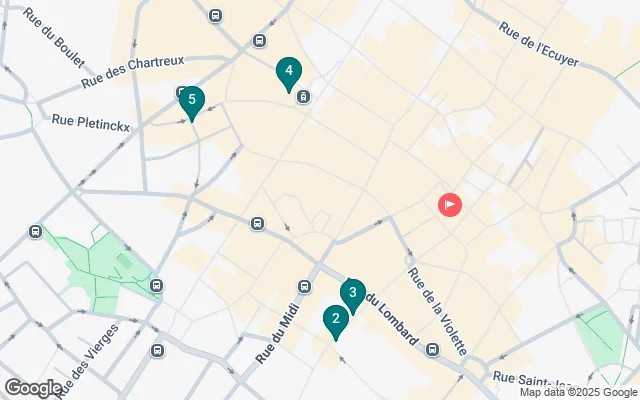Tap the red flag destination marker
640x400 pixels.
coord(450,205)
